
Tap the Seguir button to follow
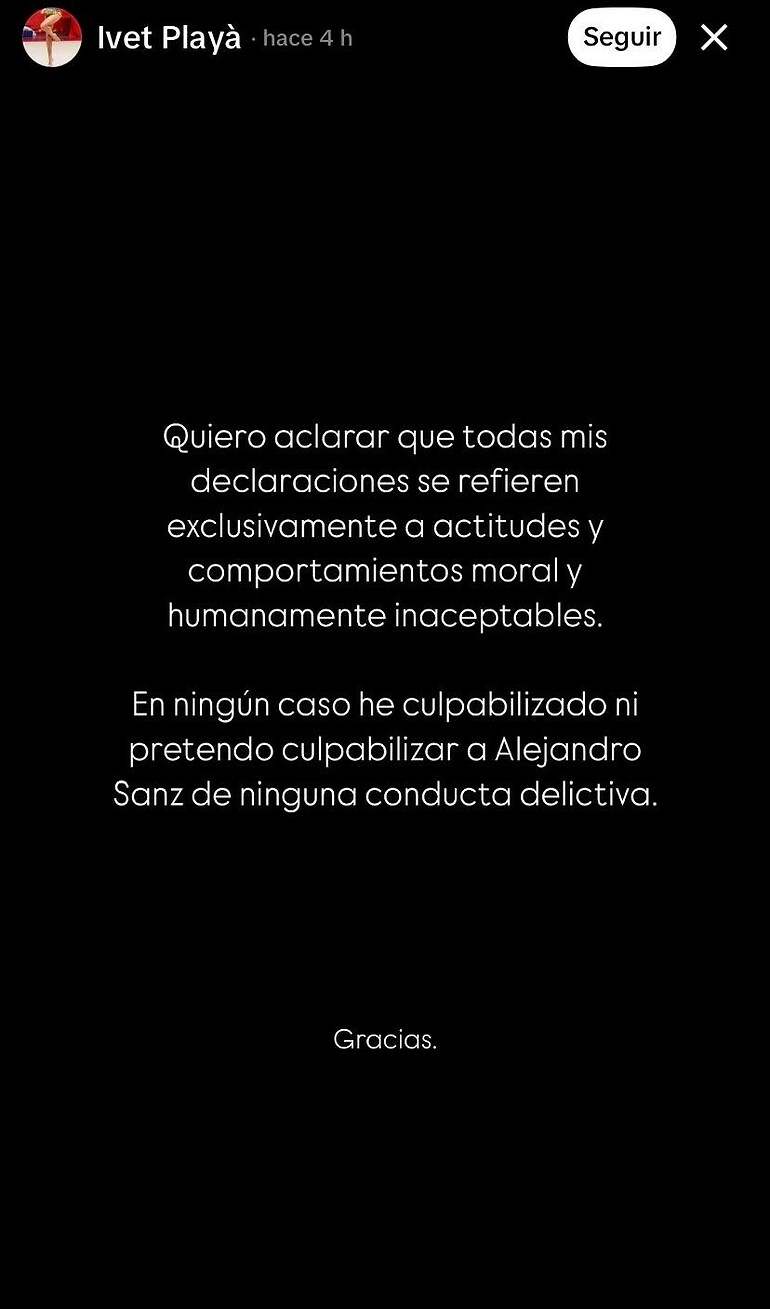622,38
